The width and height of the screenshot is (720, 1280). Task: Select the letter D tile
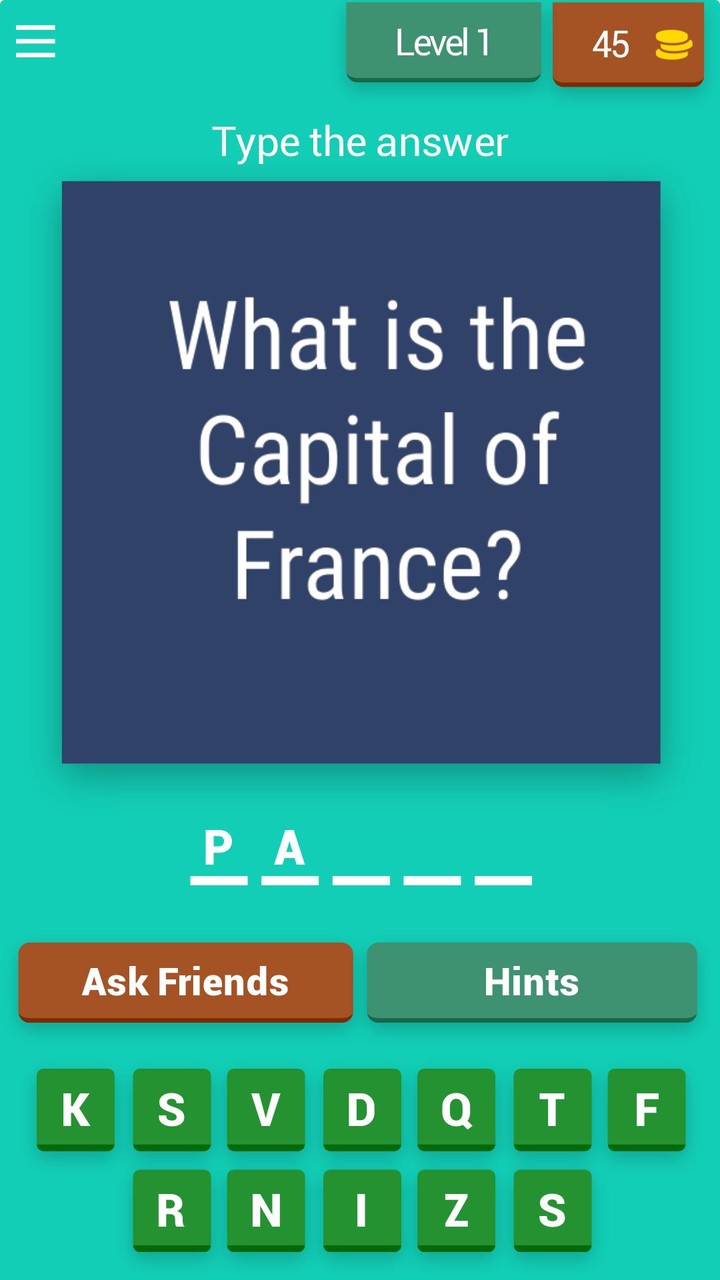(x=361, y=1109)
